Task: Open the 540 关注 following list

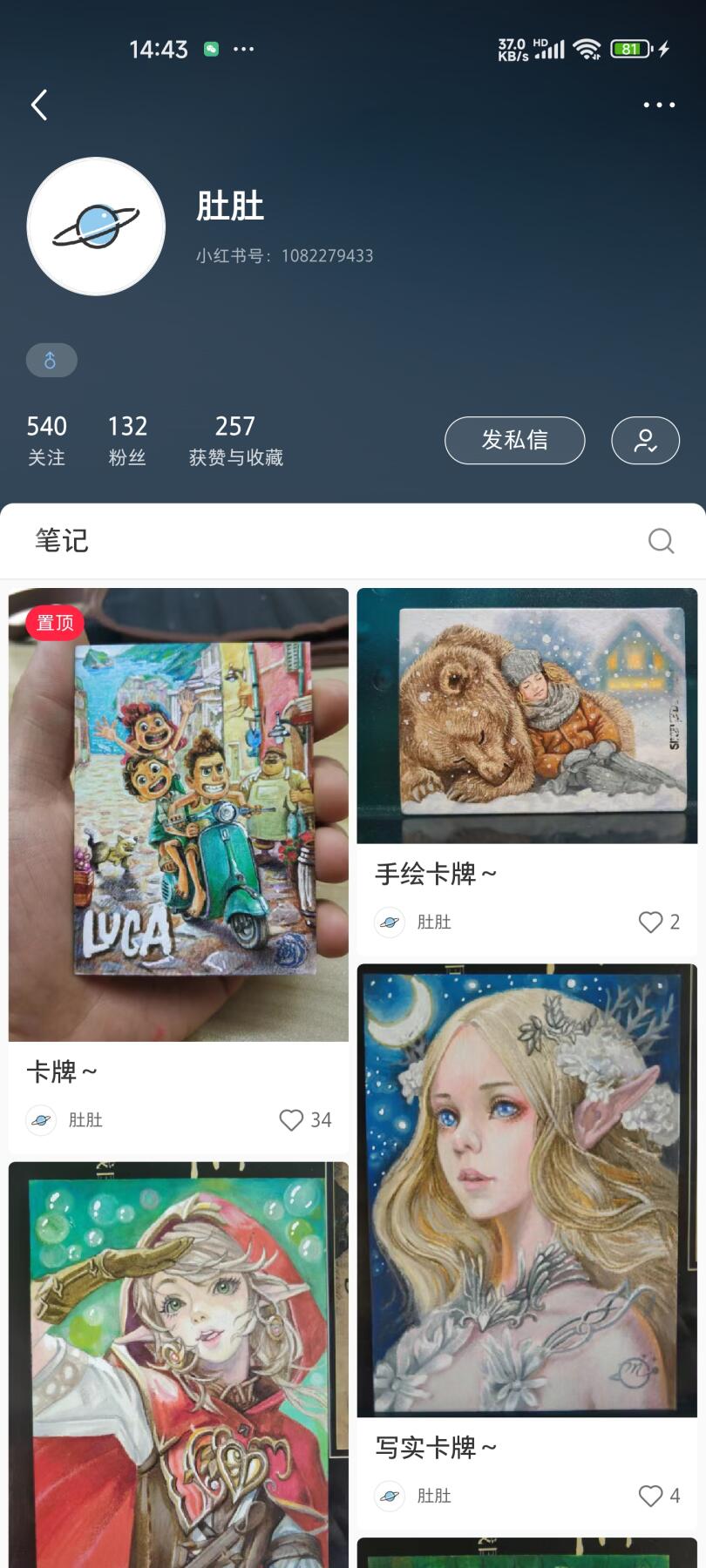Action: (46, 440)
